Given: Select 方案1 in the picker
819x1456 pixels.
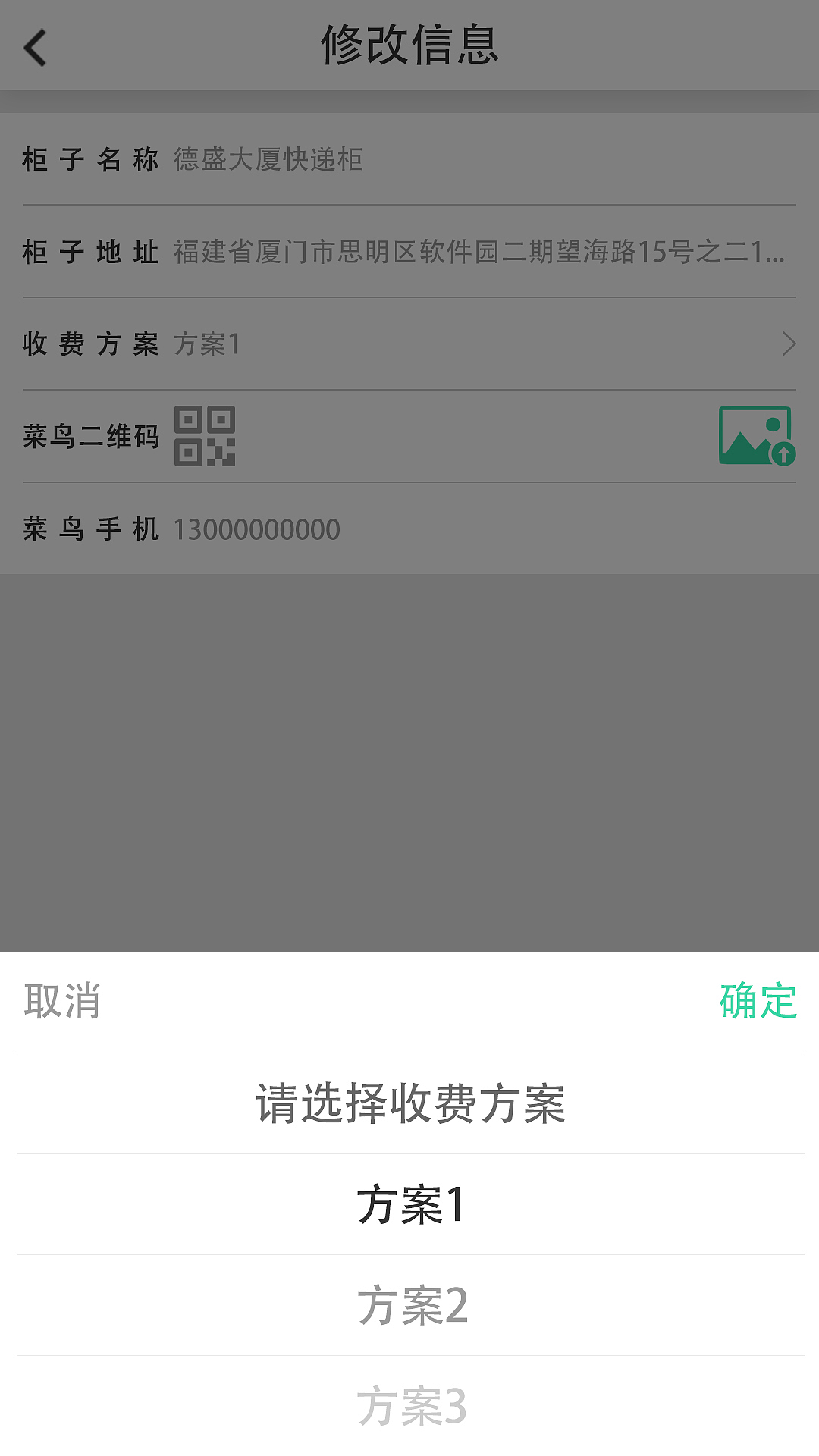Looking at the screenshot, I should (x=410, y=1204).
